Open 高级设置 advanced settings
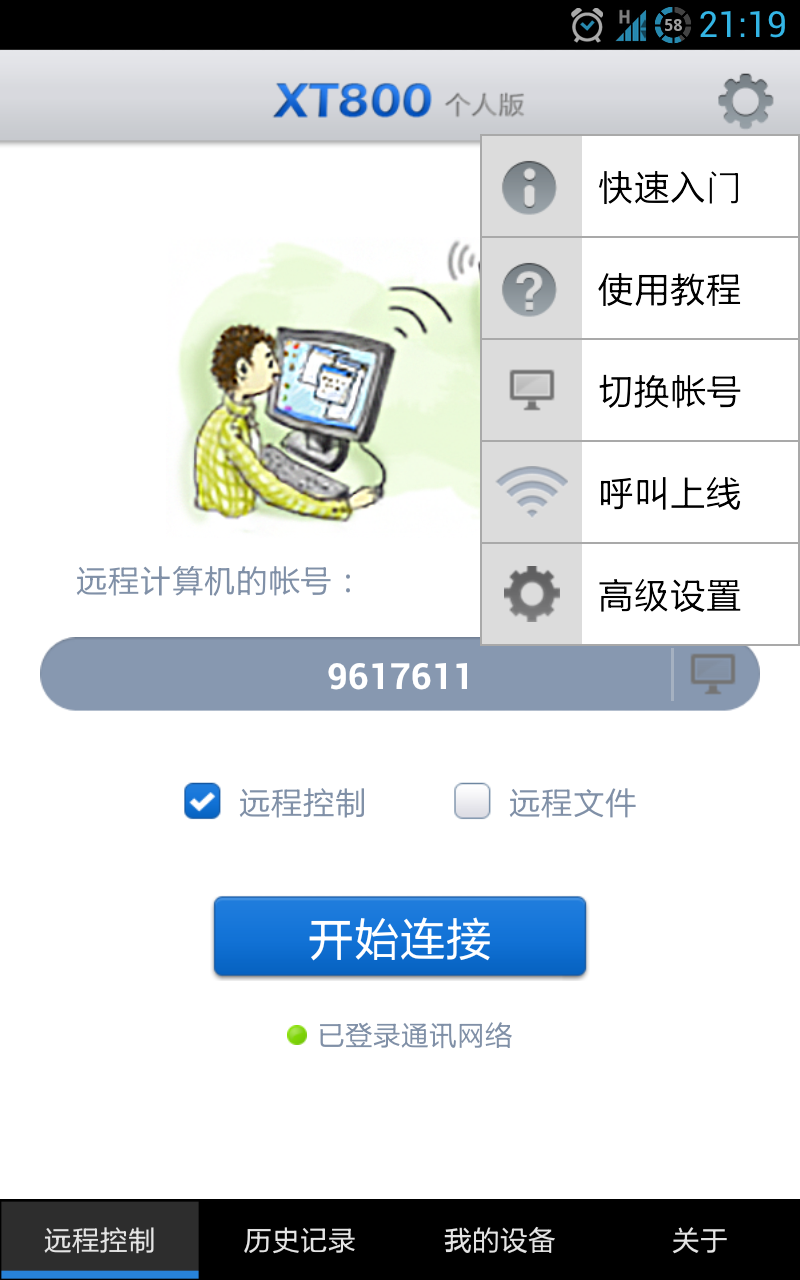This screenshot has width=800, height=1280. 640,595
